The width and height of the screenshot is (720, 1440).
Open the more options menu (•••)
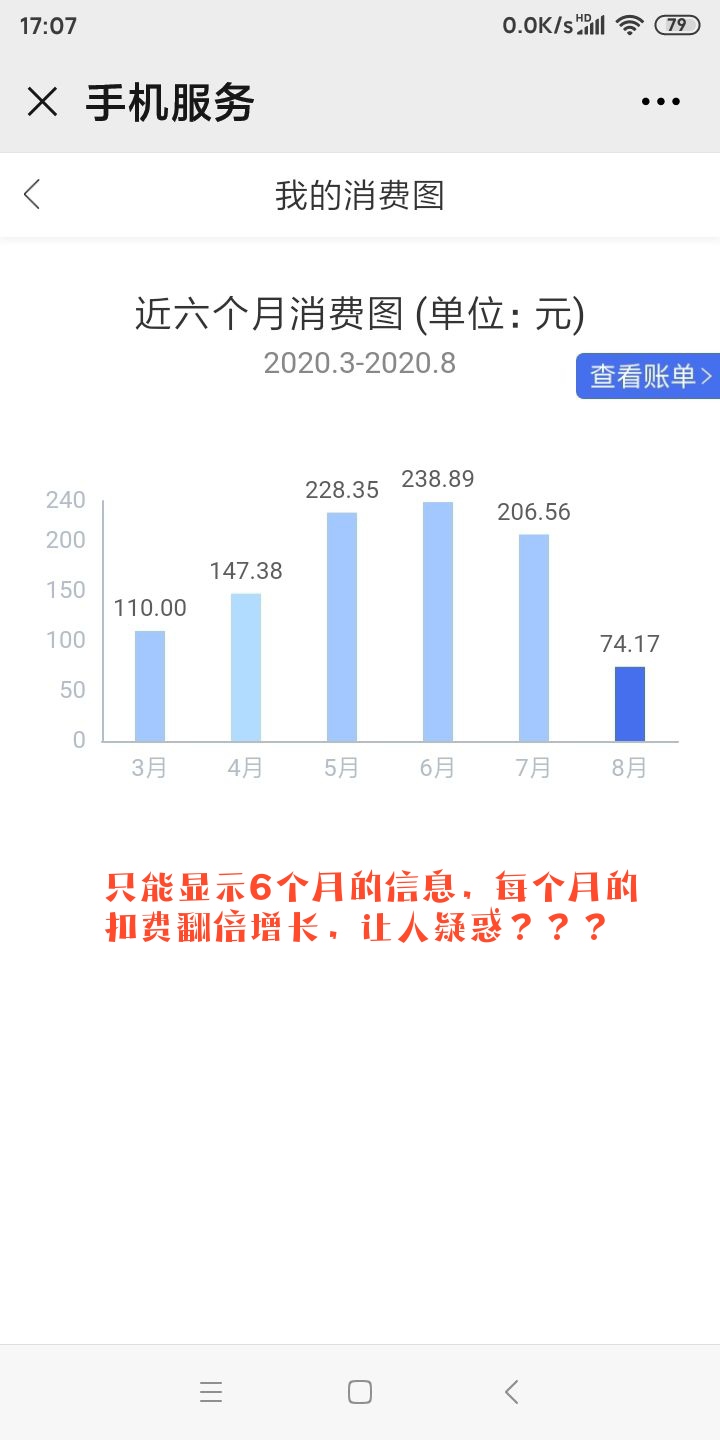tap(659, 101)
